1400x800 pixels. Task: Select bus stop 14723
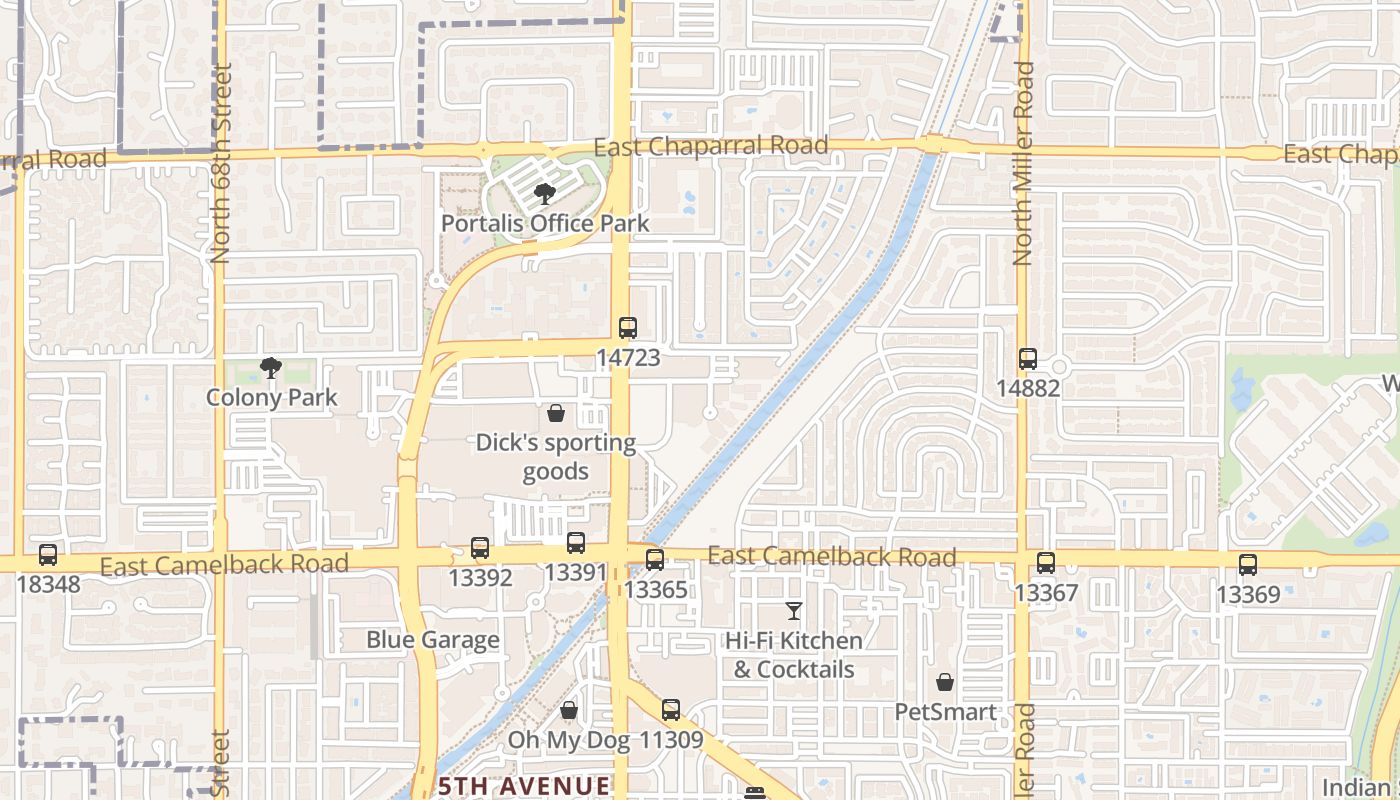click(x=628, y=327)
